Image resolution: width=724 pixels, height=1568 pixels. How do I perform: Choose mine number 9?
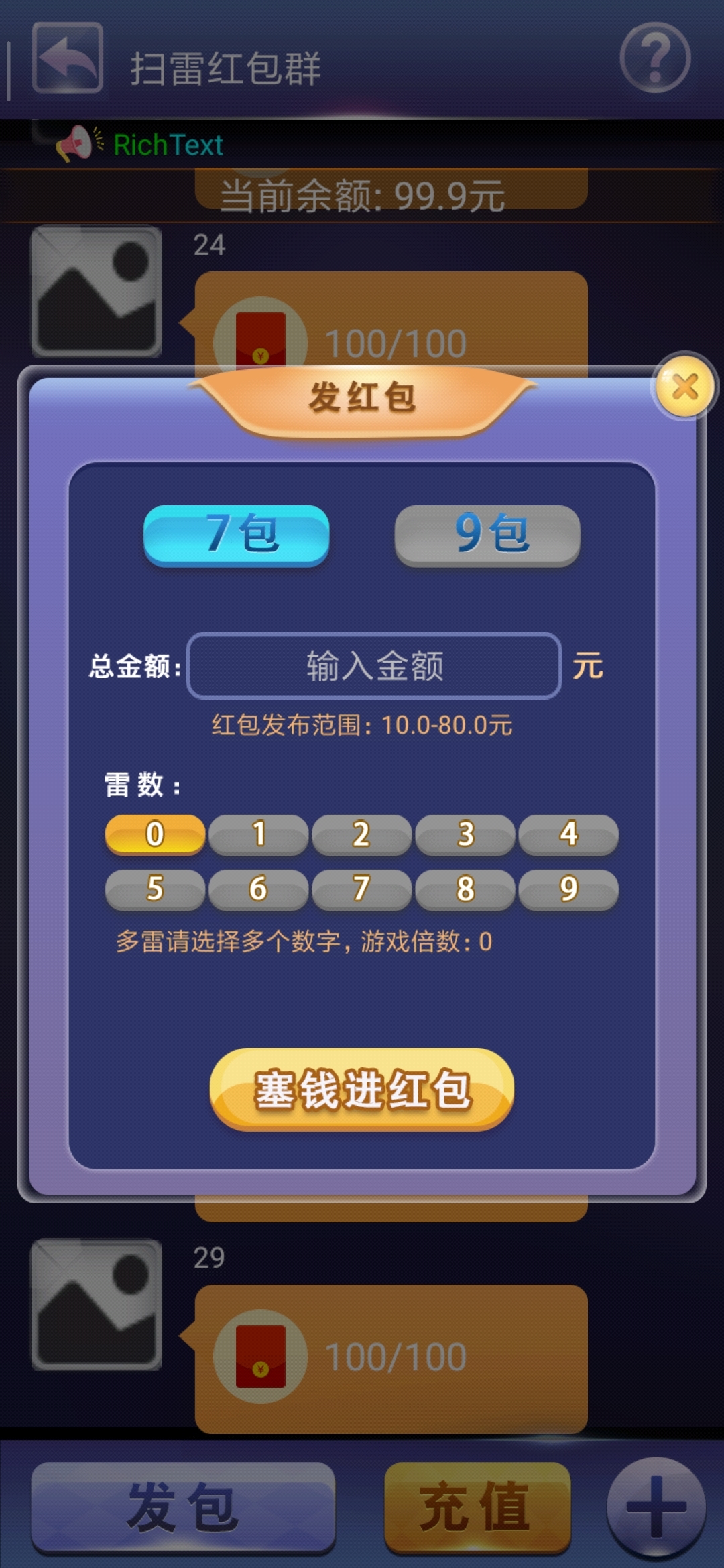point(568,889)
